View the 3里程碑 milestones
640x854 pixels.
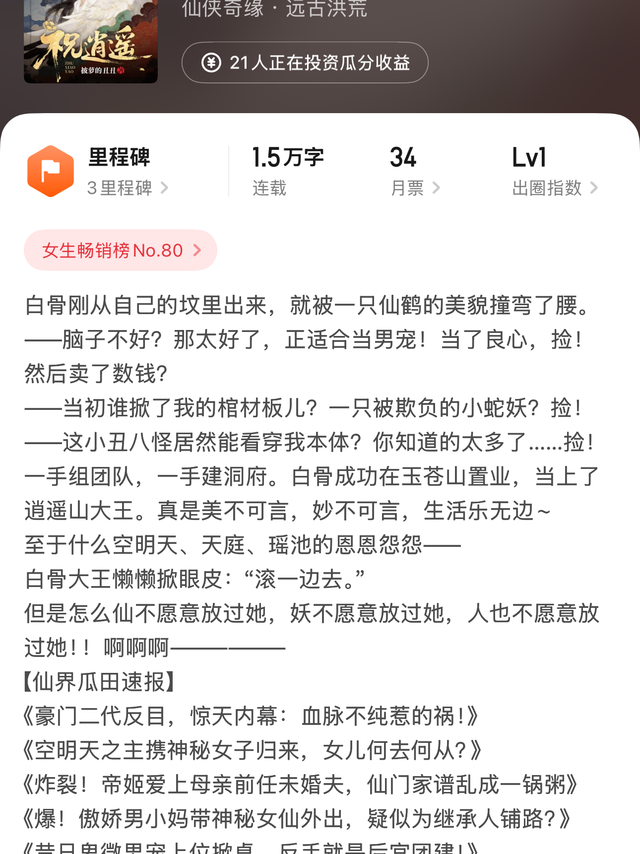point(128,188)
